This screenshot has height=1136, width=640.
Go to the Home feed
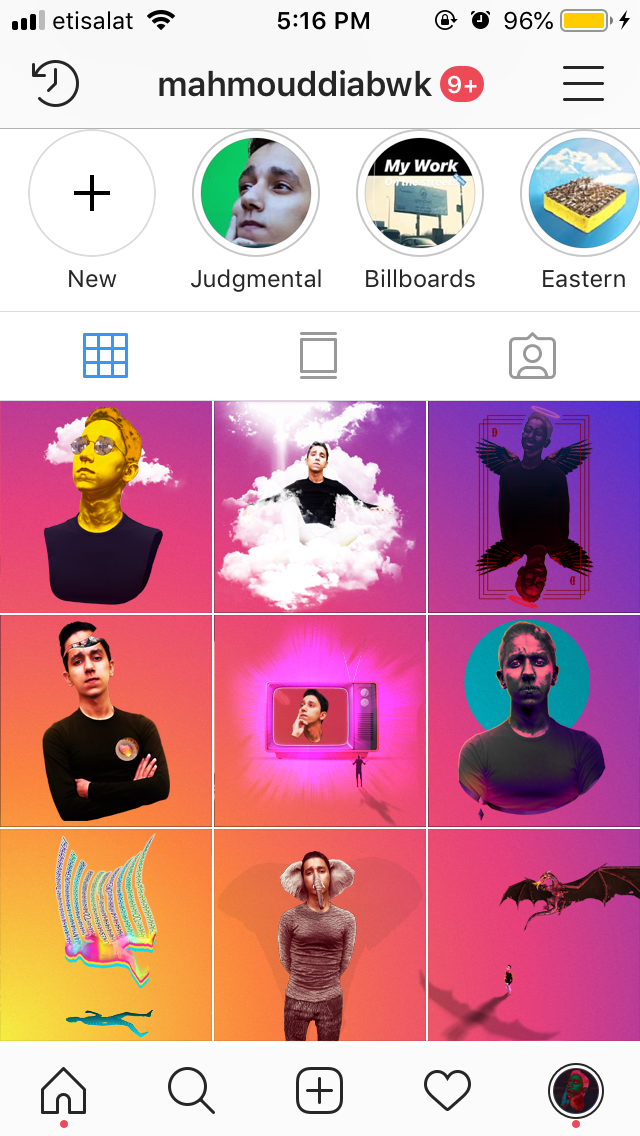click(x=64, y=1090)
